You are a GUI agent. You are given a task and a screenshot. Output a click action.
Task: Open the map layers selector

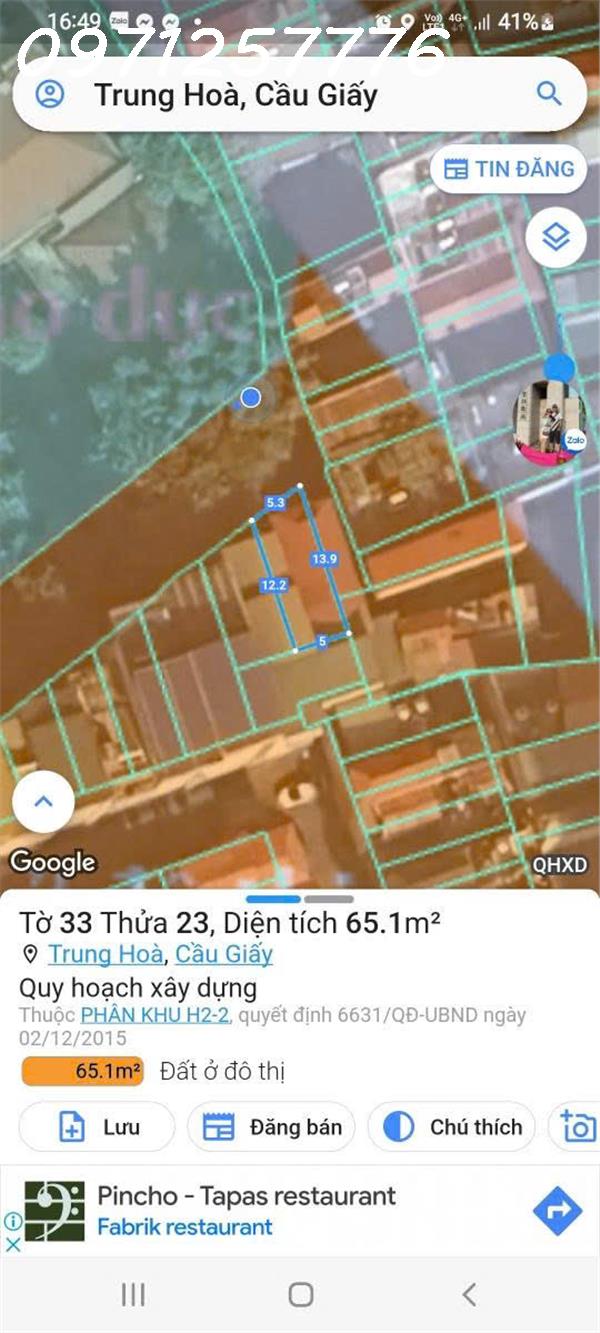click(555, 238)
